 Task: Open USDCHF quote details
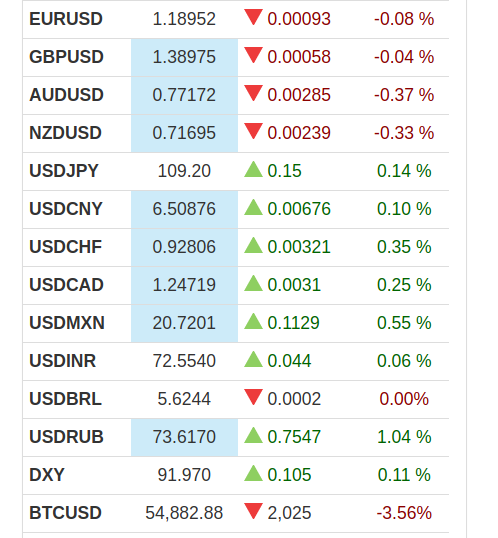(x=66, y=247)
